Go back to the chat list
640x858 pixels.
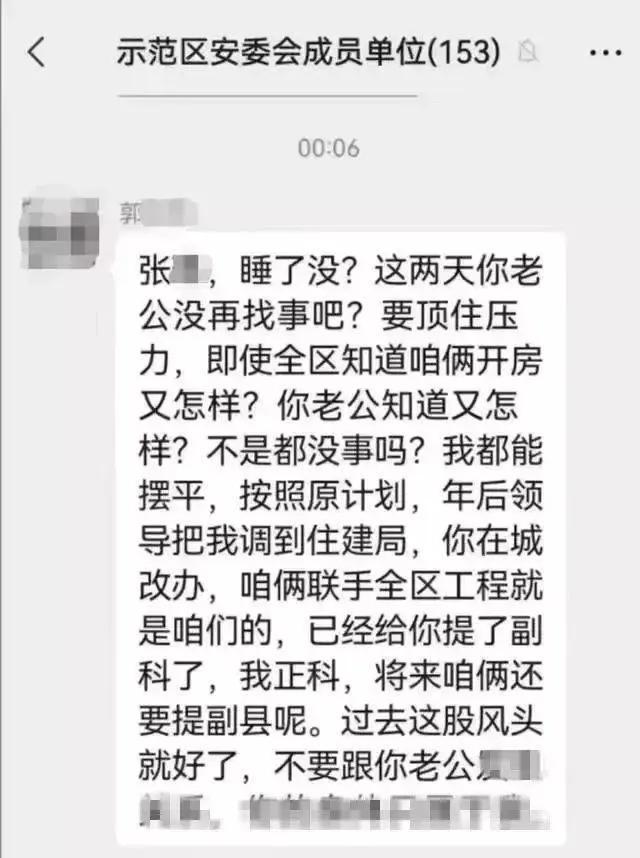36,53
